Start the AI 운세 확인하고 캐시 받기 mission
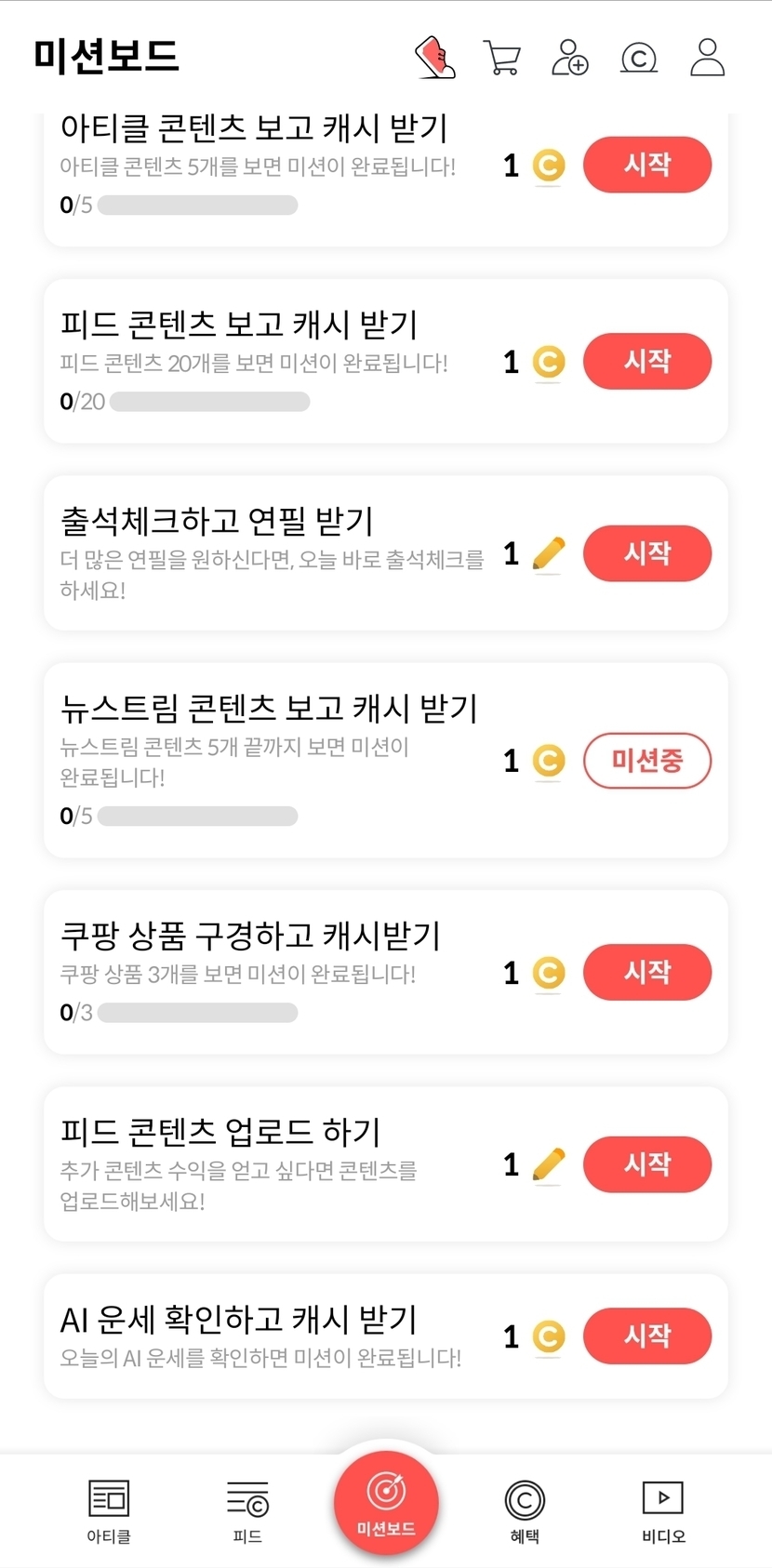The width and height of the screenshot is (772, 1568). [x=646, y=1336]
